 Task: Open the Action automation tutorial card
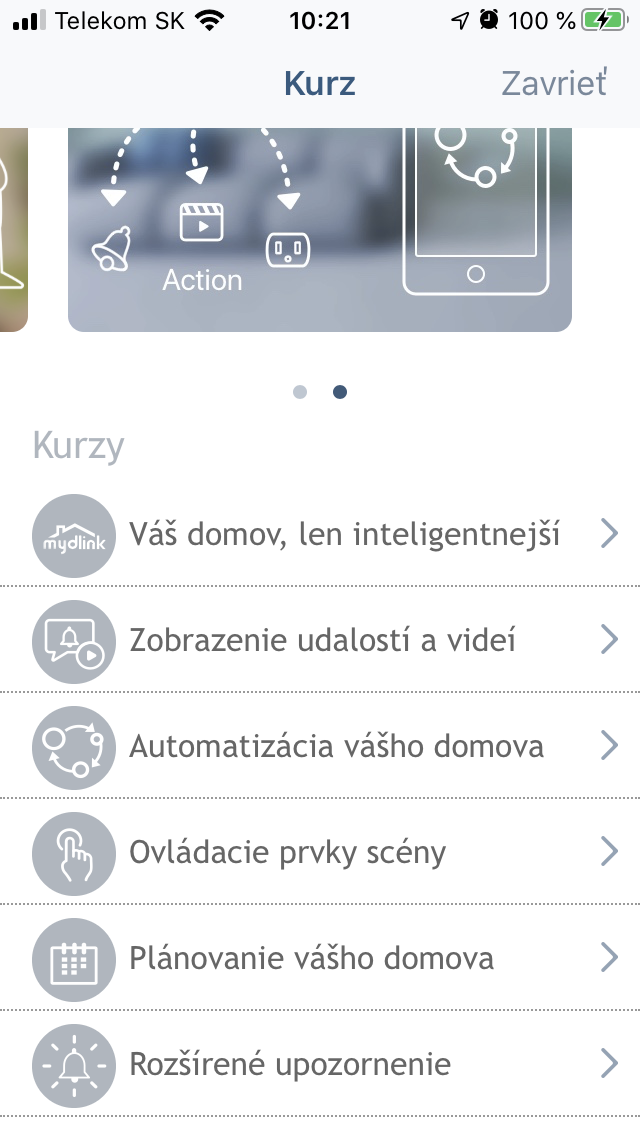click(320, 230)
